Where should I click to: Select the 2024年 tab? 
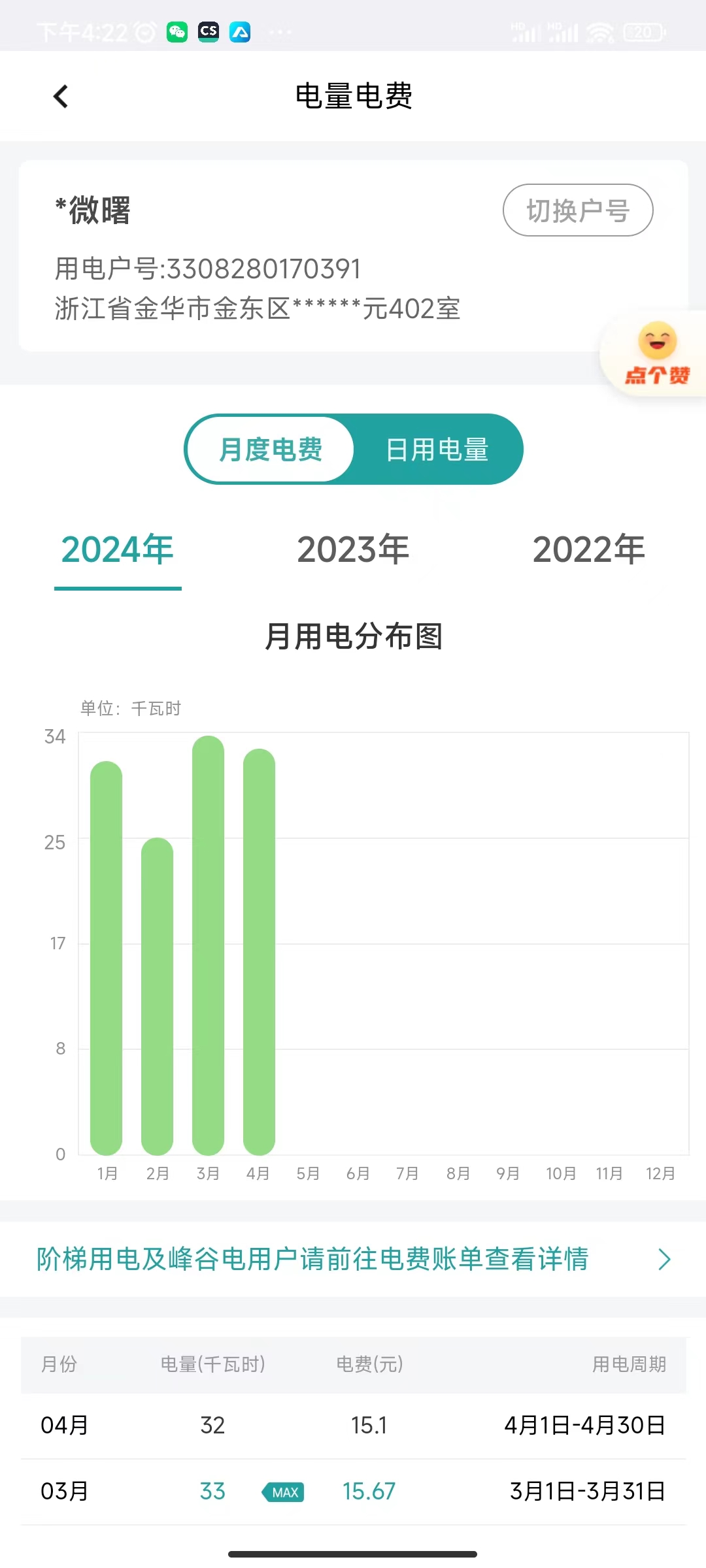pos(118,549)
